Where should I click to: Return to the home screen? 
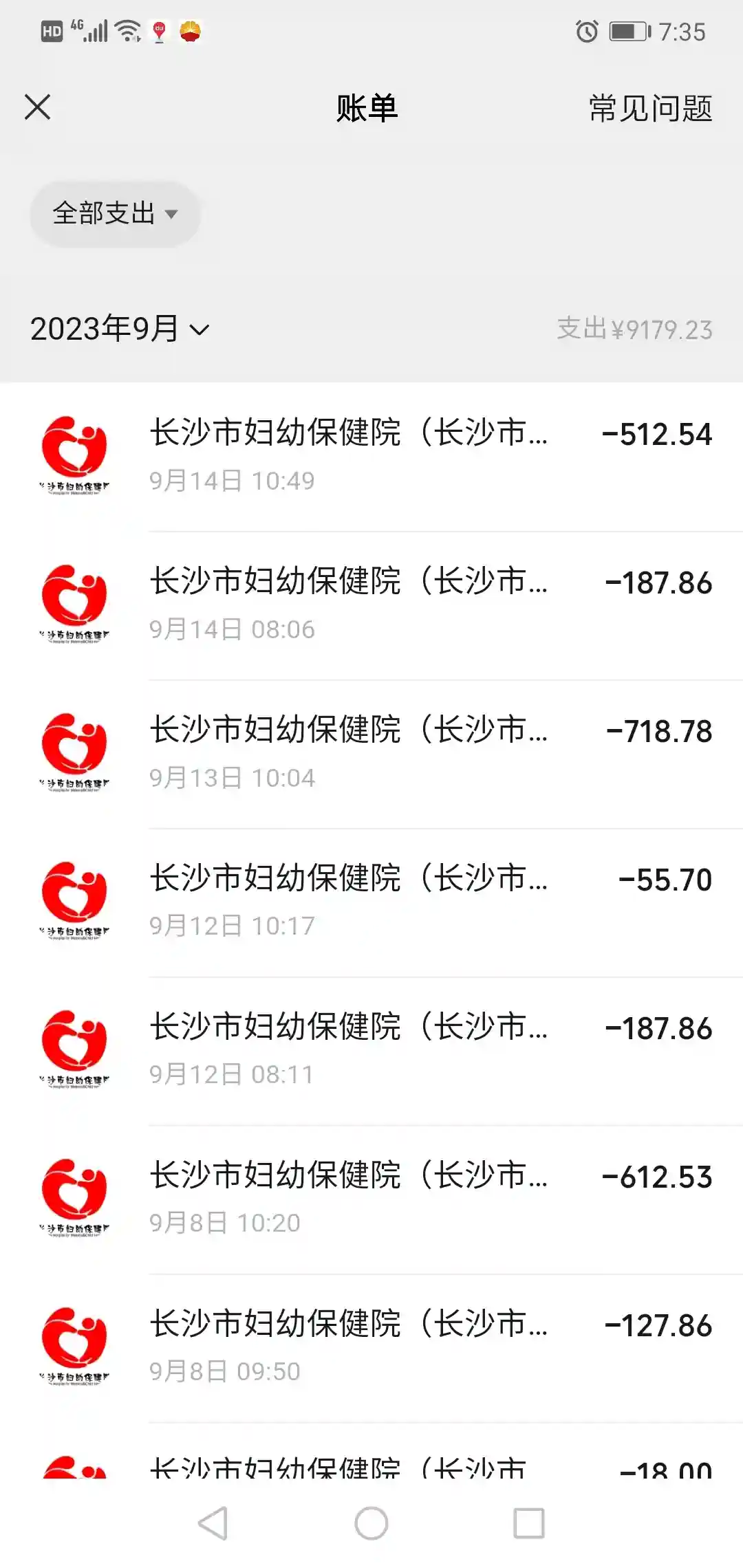371,1523
